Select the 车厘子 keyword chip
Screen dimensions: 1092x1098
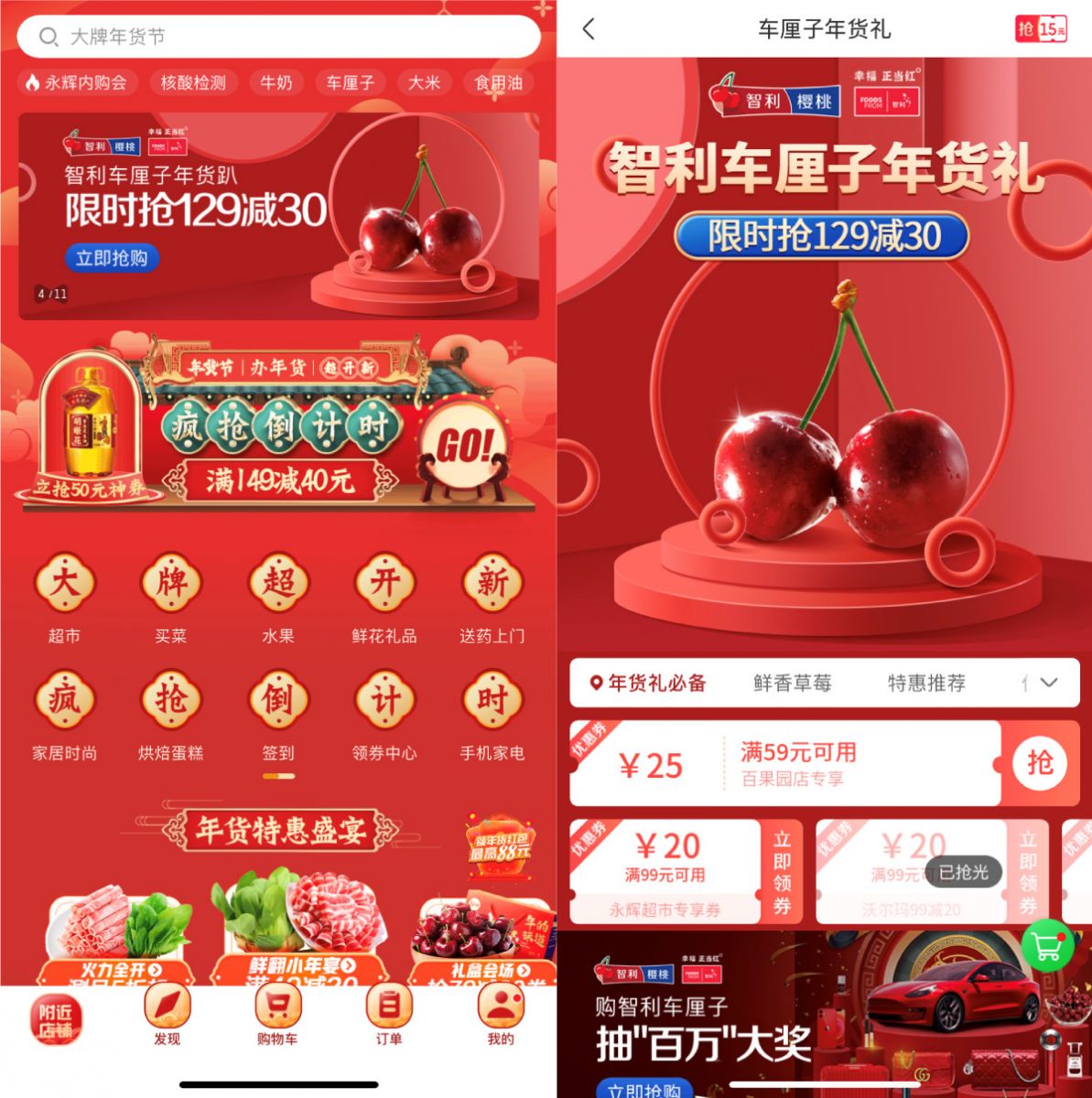pos(351,82)
